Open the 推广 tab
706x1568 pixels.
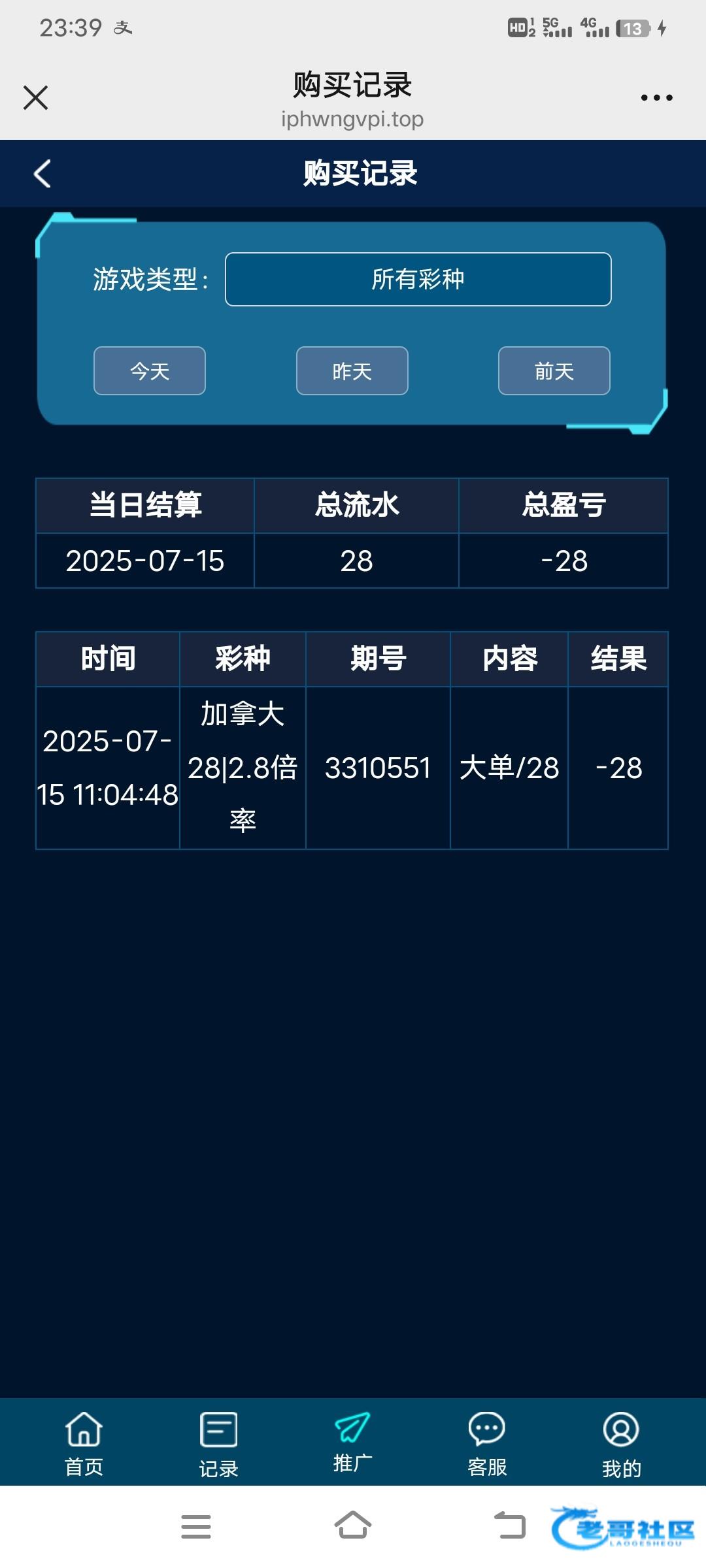[353, 1443]
